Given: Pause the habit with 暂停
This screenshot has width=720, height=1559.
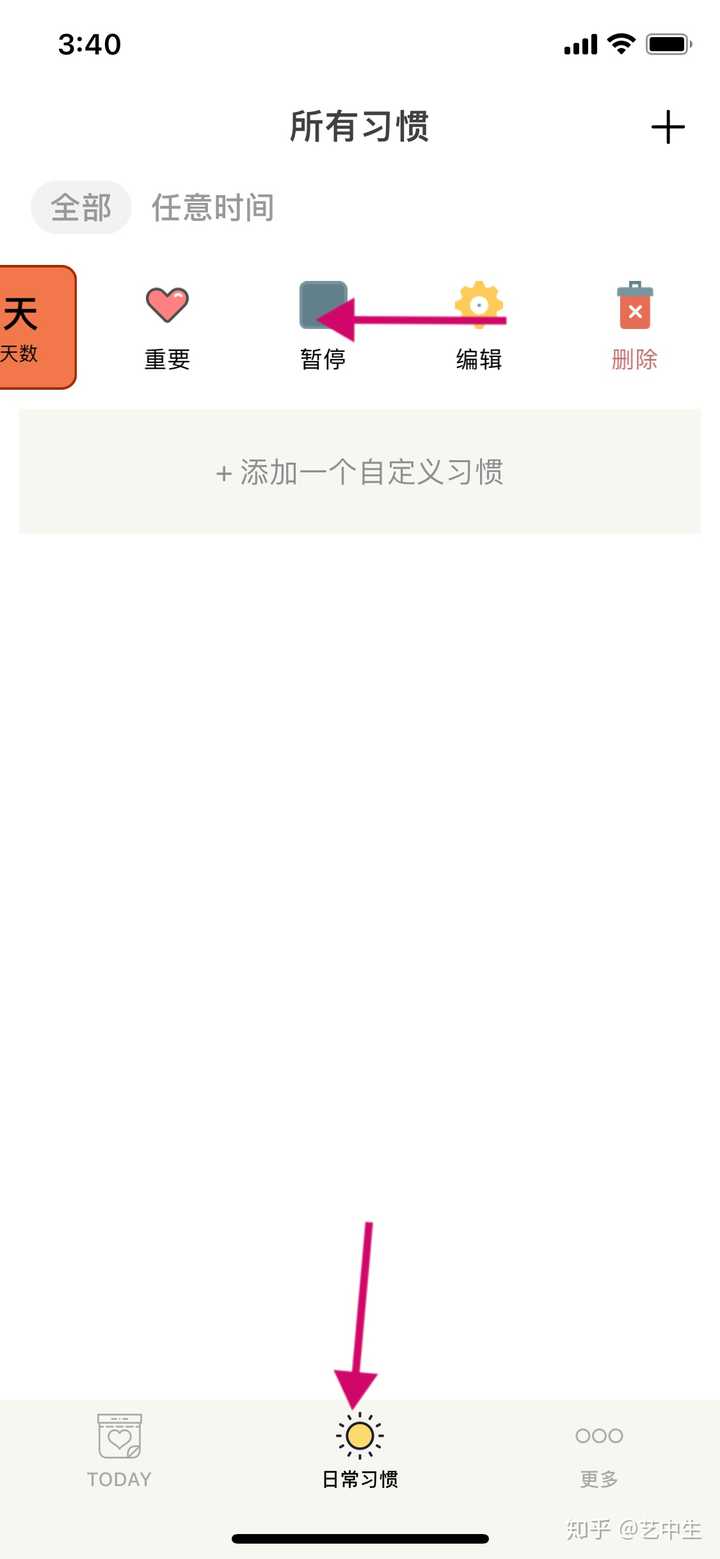Looking at the screenshot, I should (323, 327).
